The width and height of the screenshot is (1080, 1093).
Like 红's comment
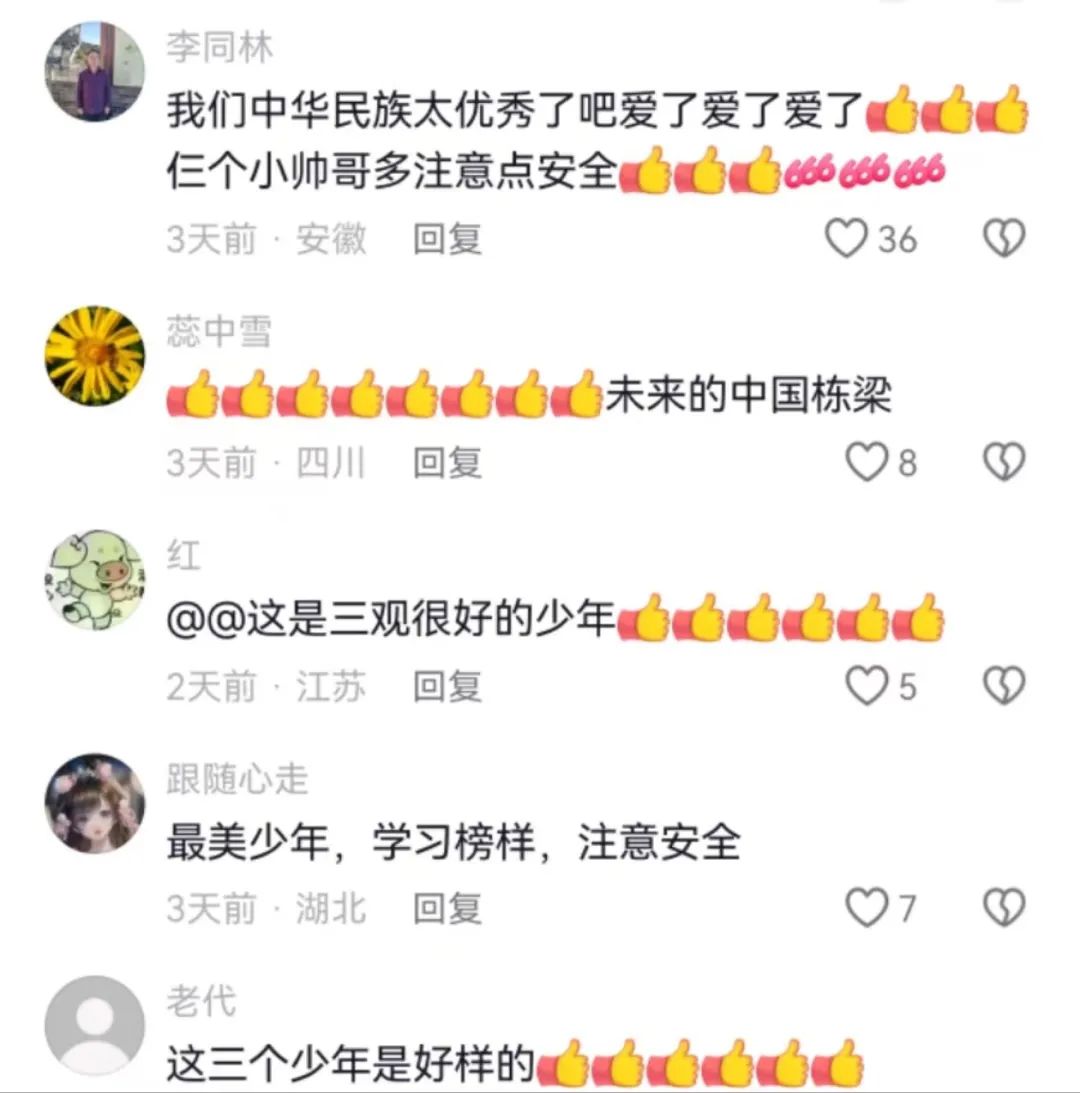(x=866, y=686)
